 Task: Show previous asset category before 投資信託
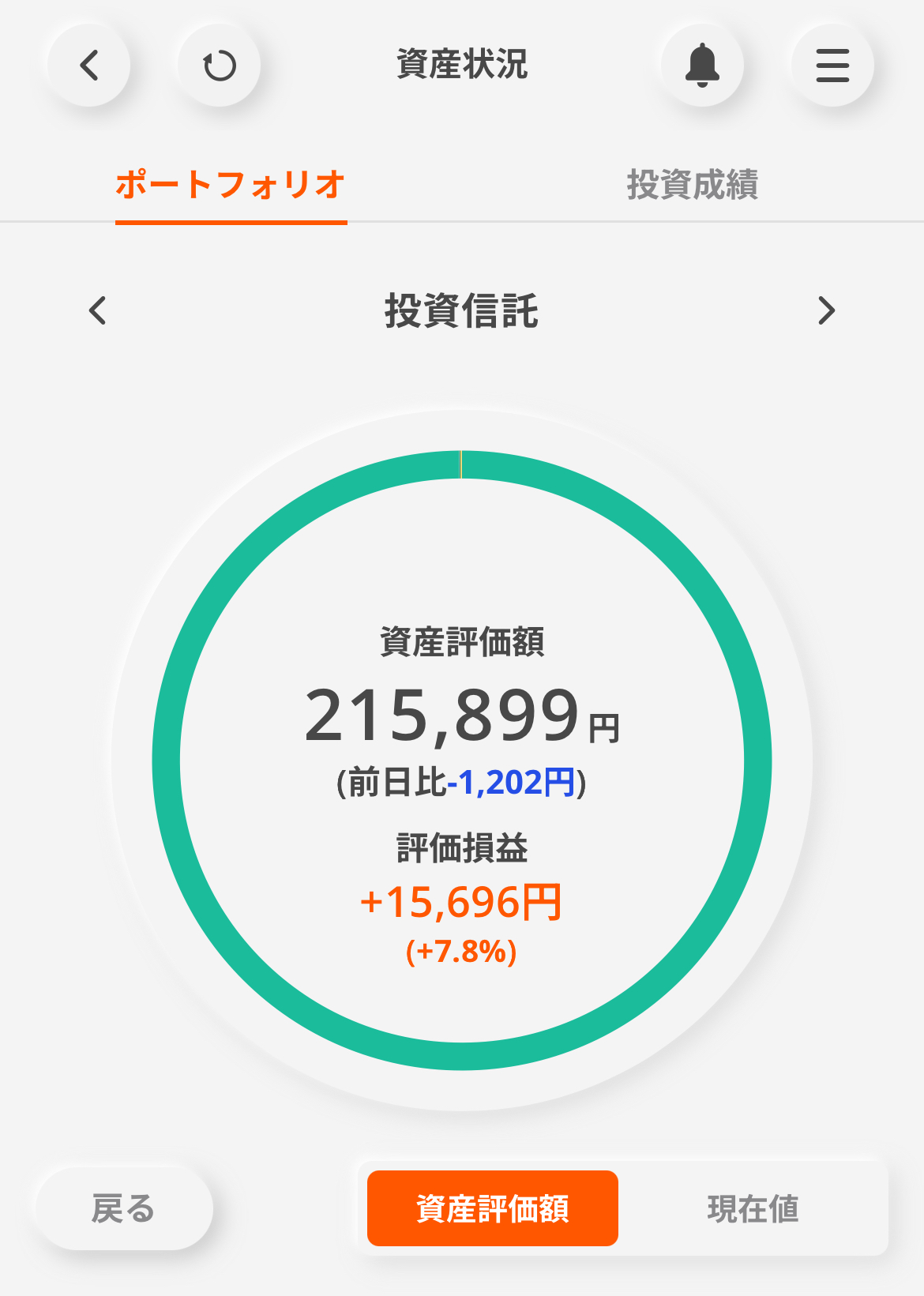tap(98, 310)
